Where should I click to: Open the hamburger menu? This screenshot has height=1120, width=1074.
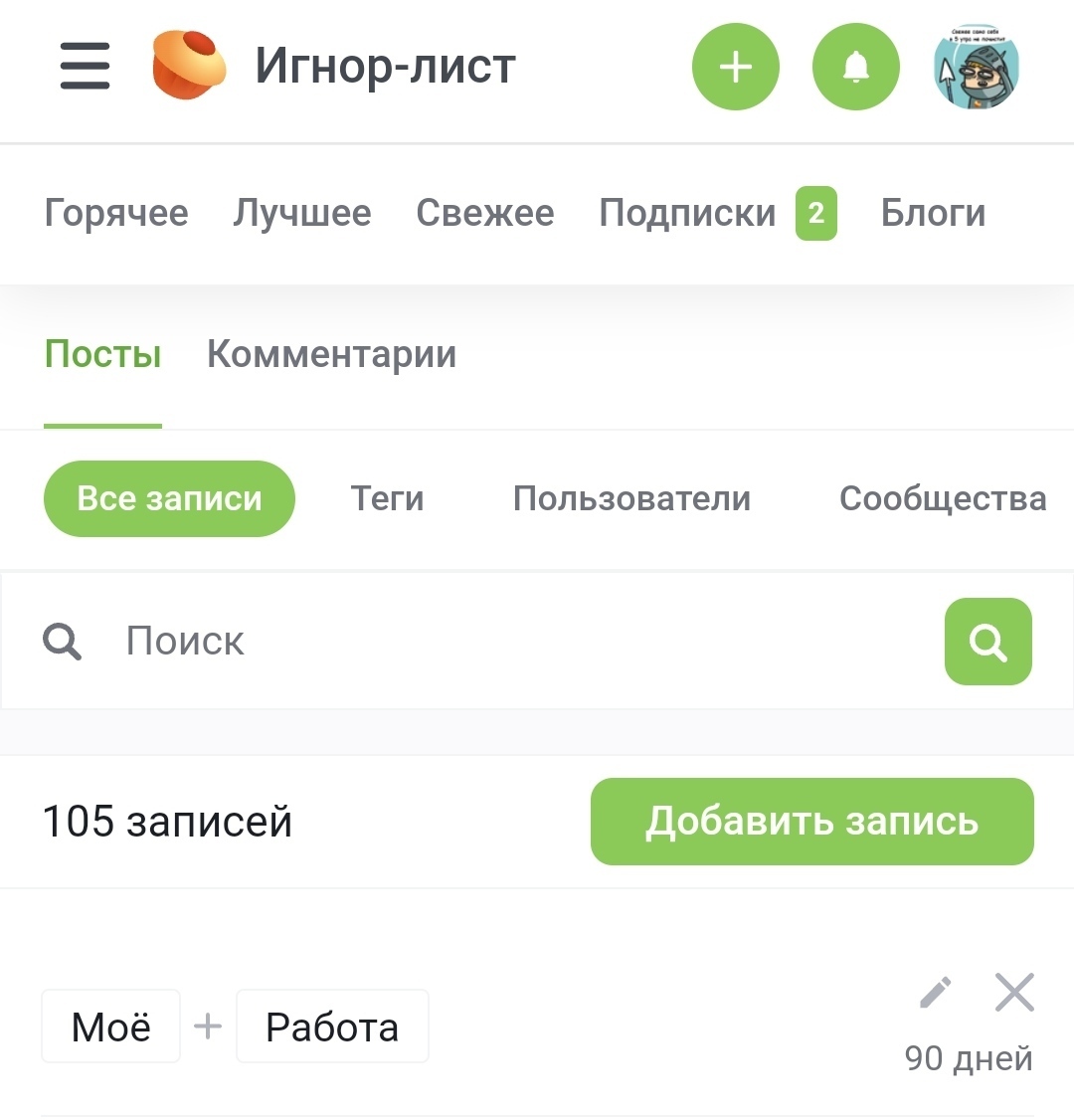click(85, 67)
